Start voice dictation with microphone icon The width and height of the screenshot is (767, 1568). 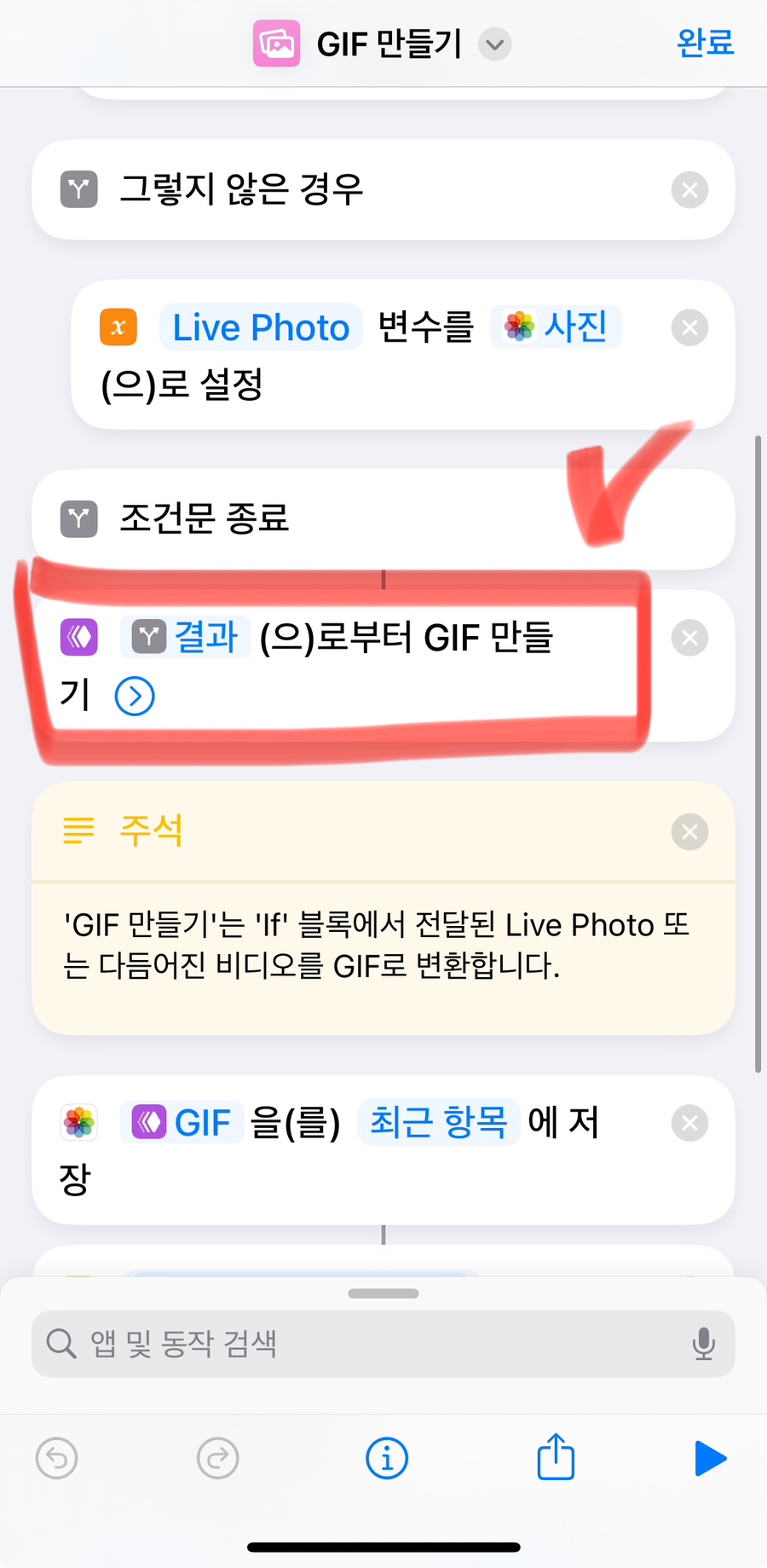click(703, 1344)
